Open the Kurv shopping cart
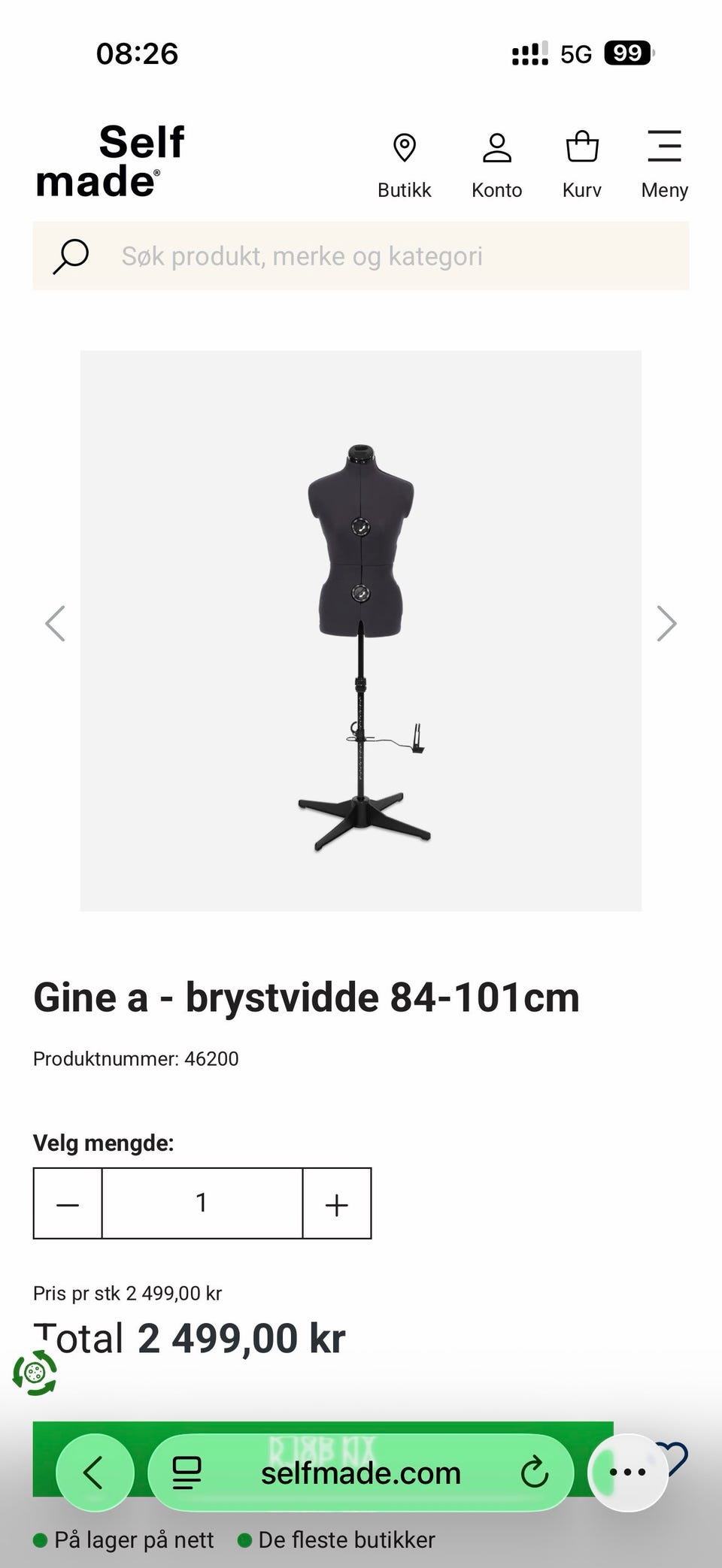This screenshot has width=722, height=1568. point(582,165)
